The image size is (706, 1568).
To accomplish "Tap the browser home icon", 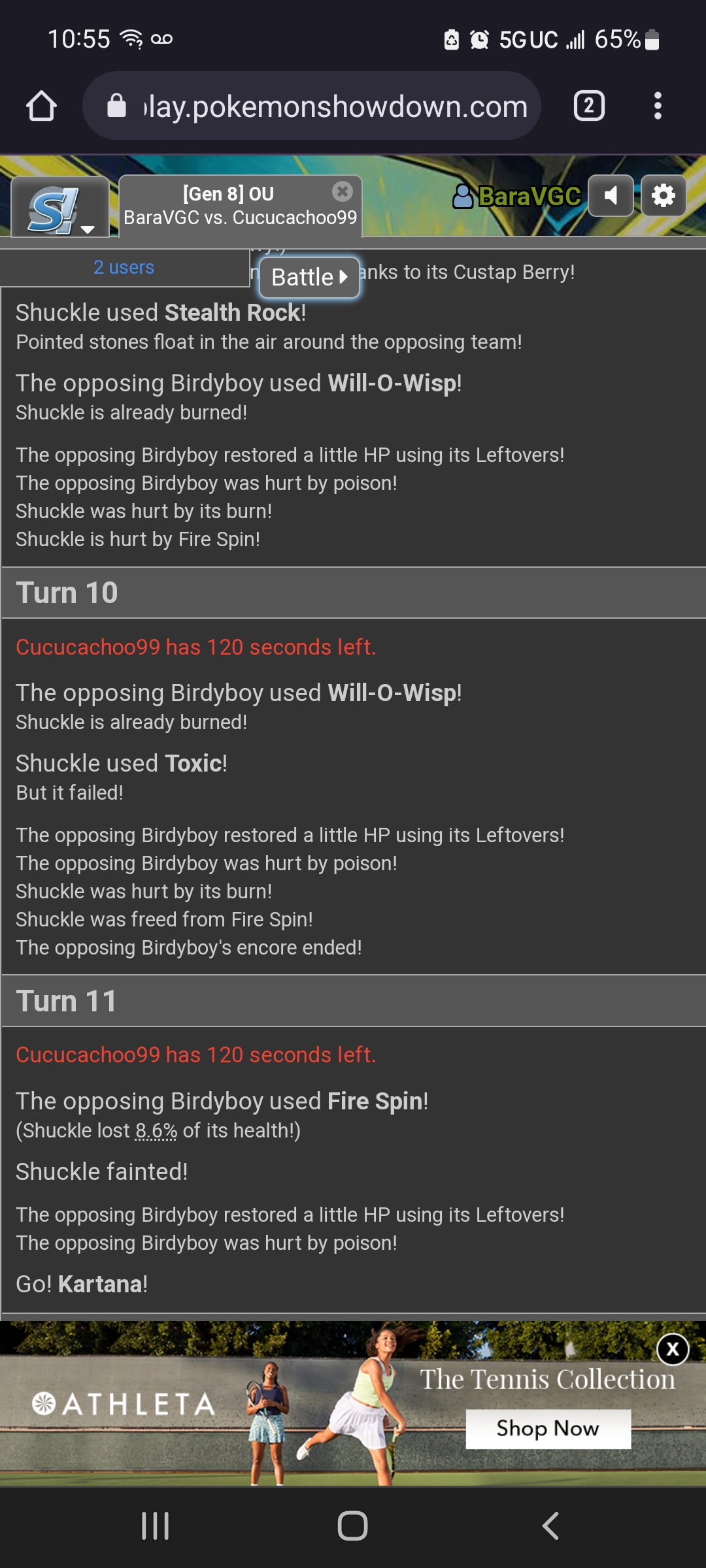I will (x=41, y=106).
